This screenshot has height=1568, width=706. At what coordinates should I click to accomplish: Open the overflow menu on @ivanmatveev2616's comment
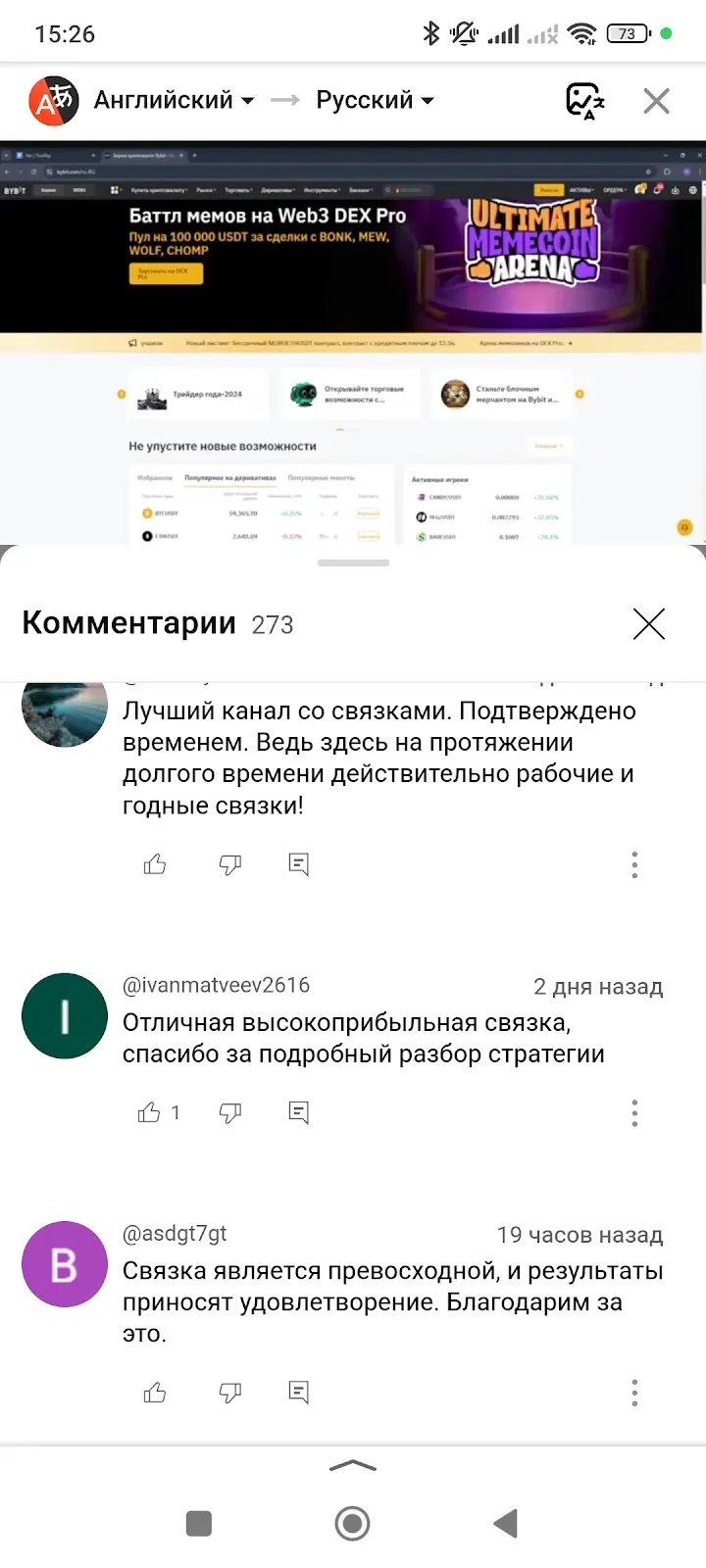point(634,1112)
